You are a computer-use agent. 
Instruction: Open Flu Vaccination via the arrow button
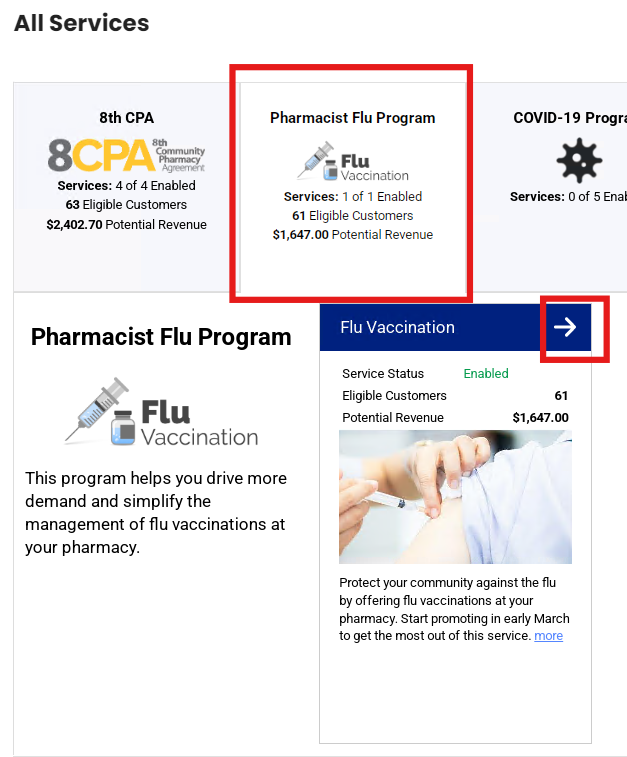pos(565,327)
